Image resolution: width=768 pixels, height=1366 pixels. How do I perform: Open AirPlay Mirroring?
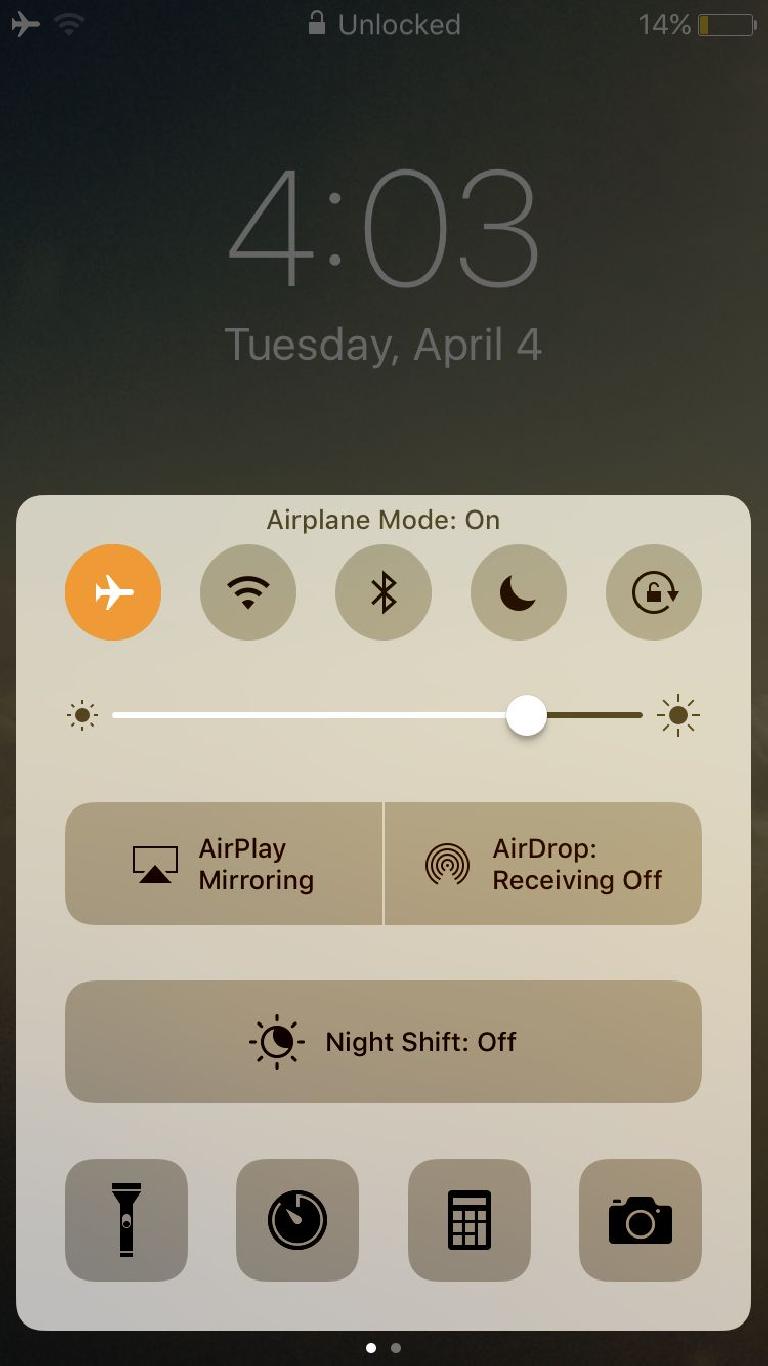coord(224,864)
